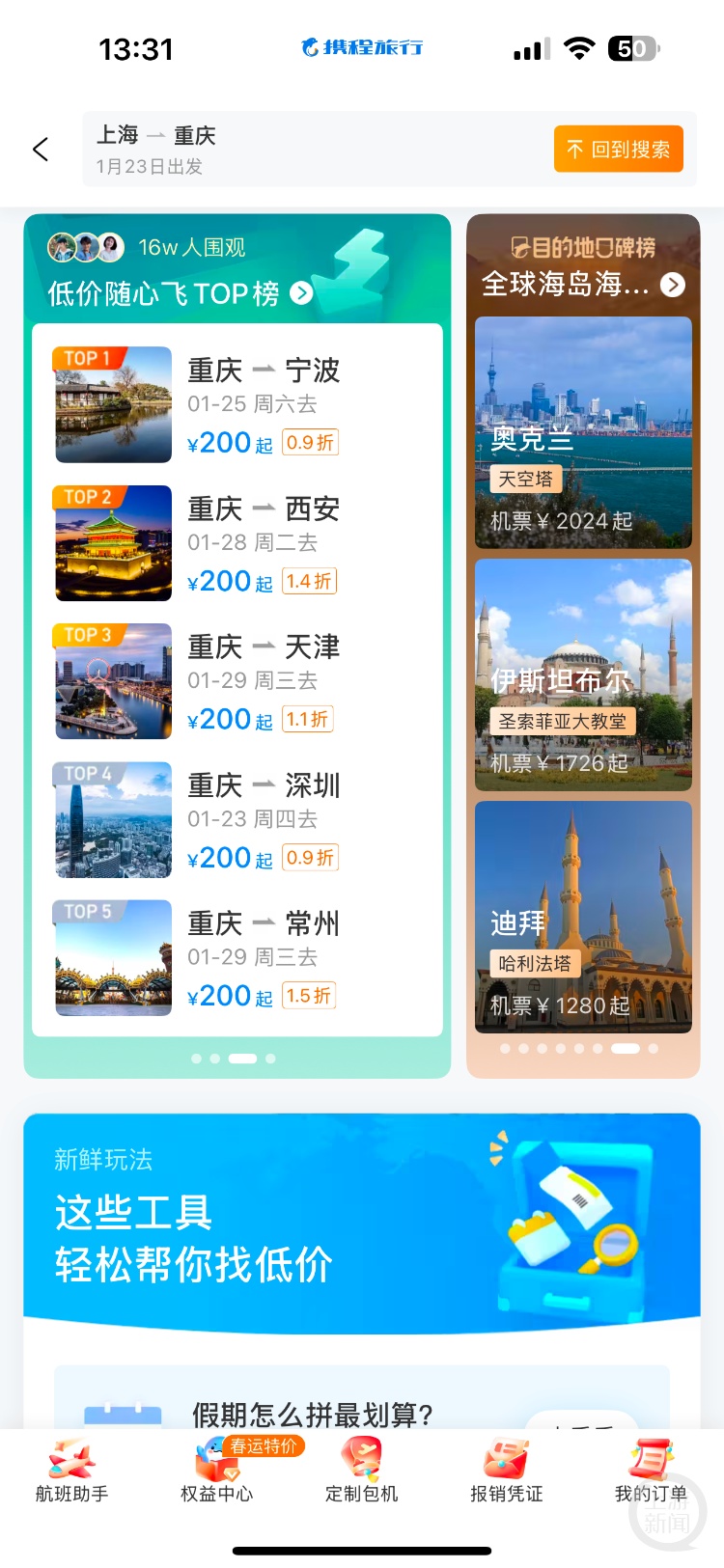
Task: Choose the 重庆 to 深圳 flight deal
Action: click(237, 819)
